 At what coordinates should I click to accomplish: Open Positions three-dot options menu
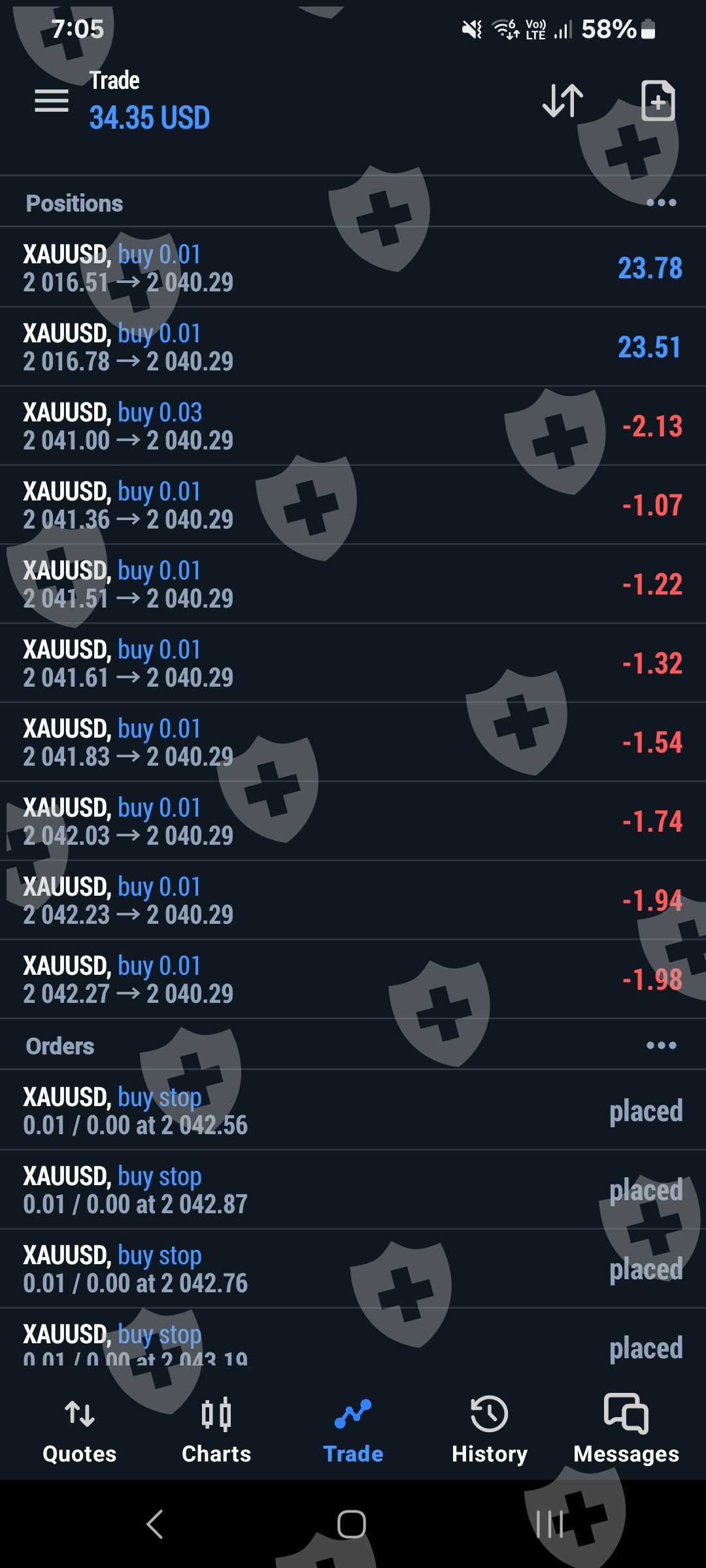click(661, 203)
